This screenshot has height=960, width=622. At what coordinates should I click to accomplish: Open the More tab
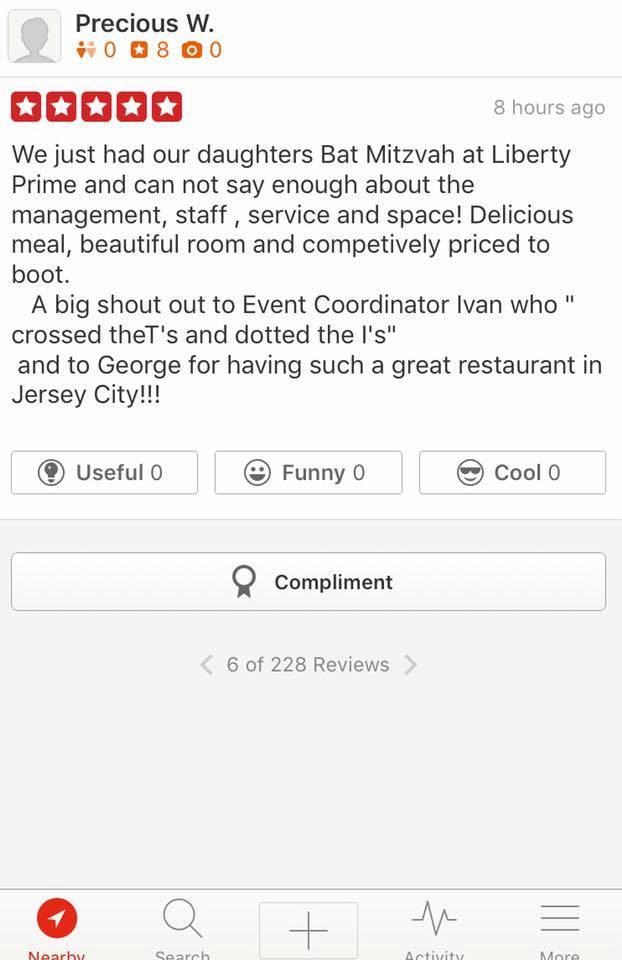pyautogui.click(x=560, y=925)
